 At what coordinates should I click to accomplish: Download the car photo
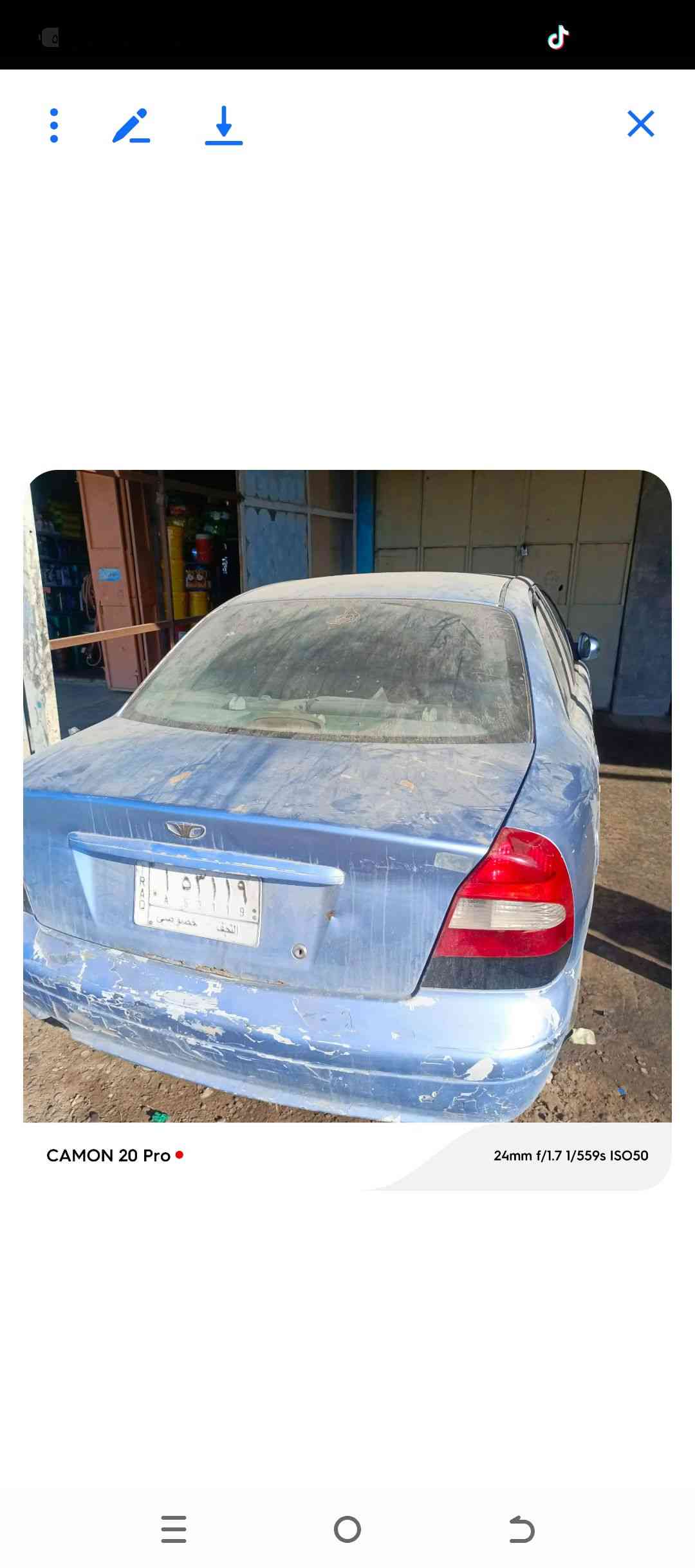[x=224, y=126]
